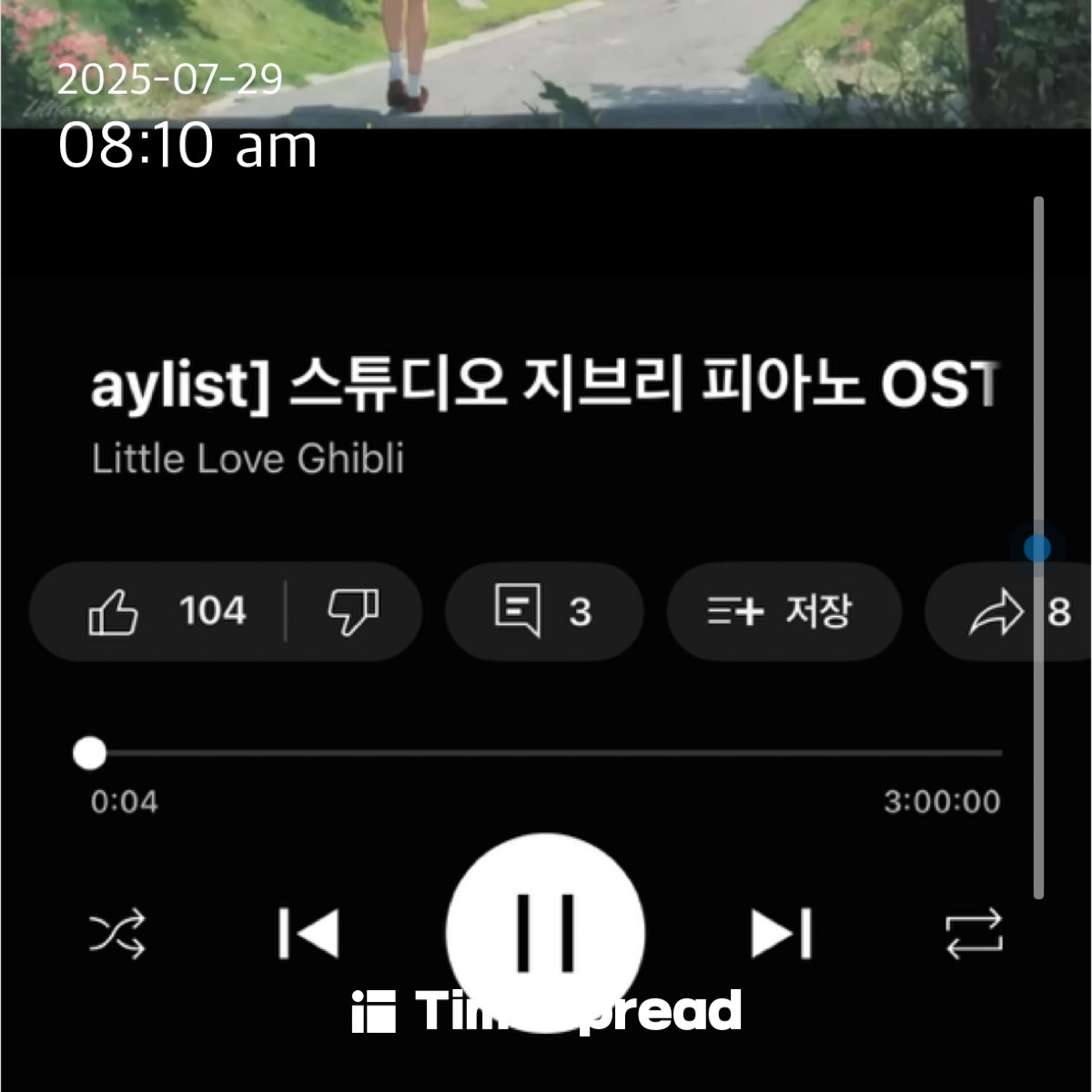The height and width of the screenshot is (1092, 1092).
Task: Open the comments with 3 replies
Action: coord(543,612)
